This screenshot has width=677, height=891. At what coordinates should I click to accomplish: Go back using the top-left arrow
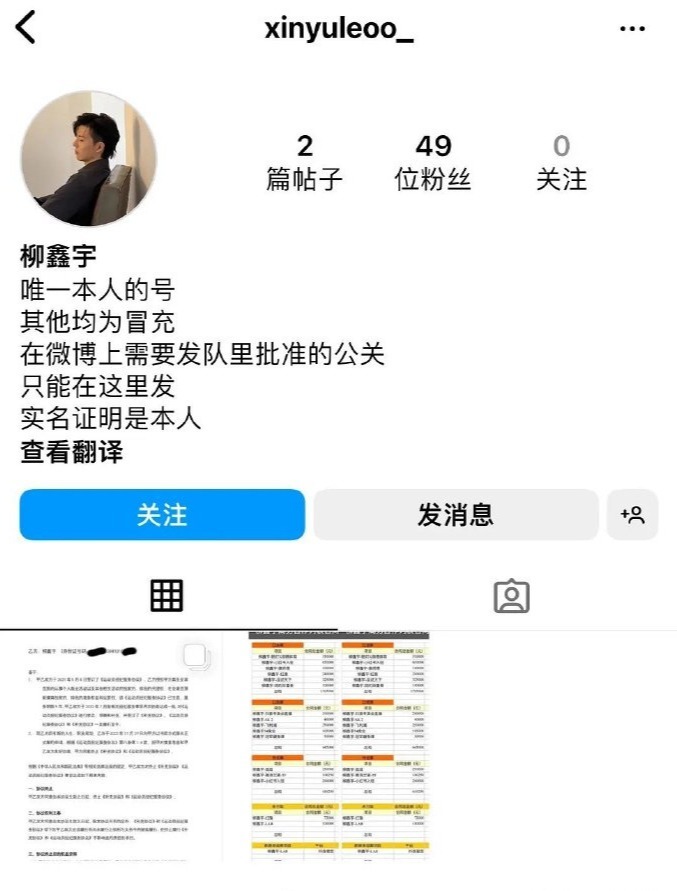[x=25, y=28]
